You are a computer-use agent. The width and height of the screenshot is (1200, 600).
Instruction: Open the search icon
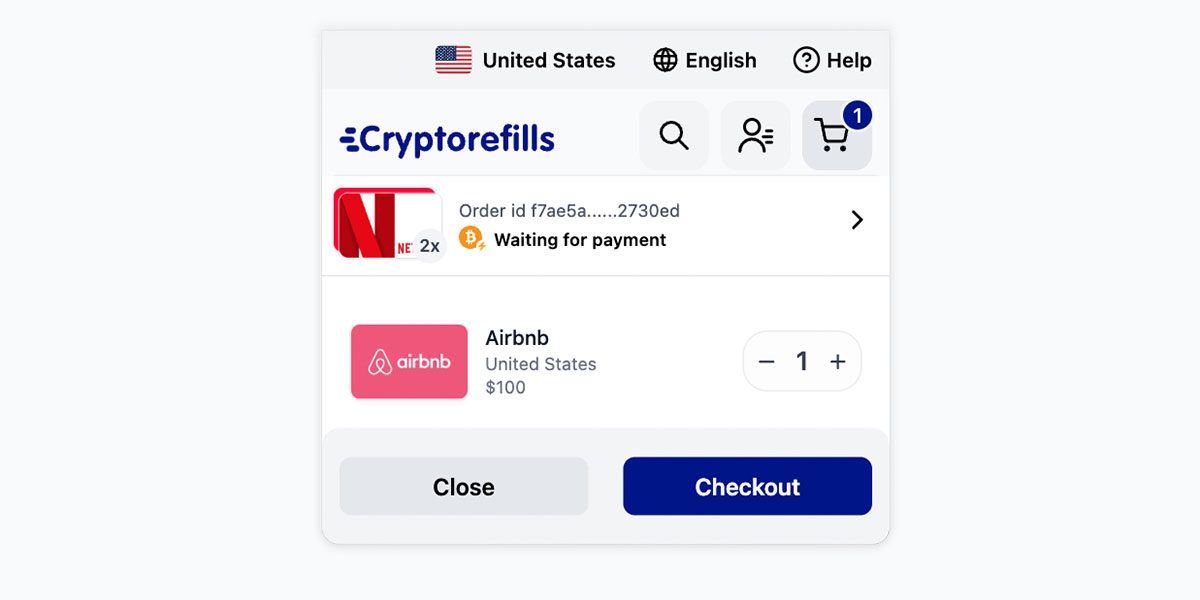(x=674, y=136)
